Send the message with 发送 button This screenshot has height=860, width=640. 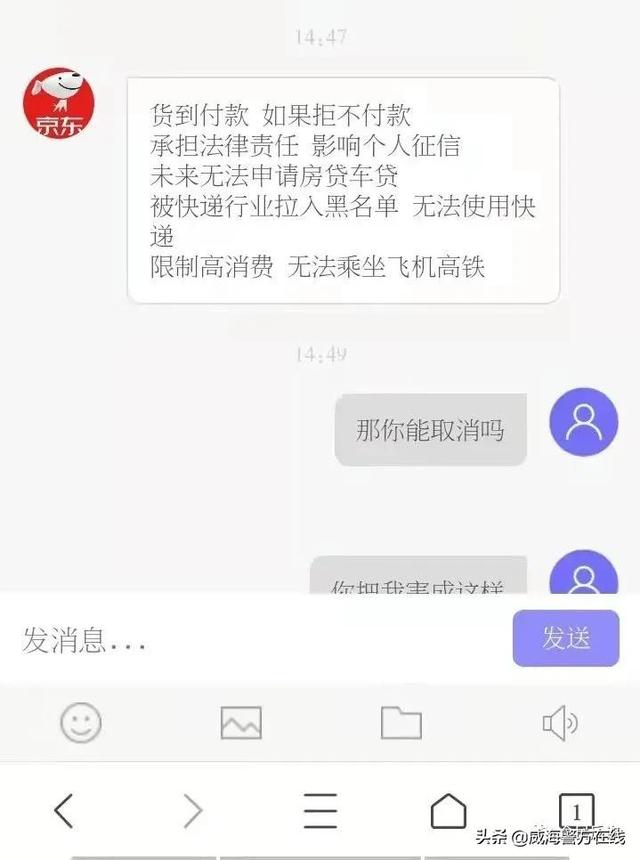[566, 638]
